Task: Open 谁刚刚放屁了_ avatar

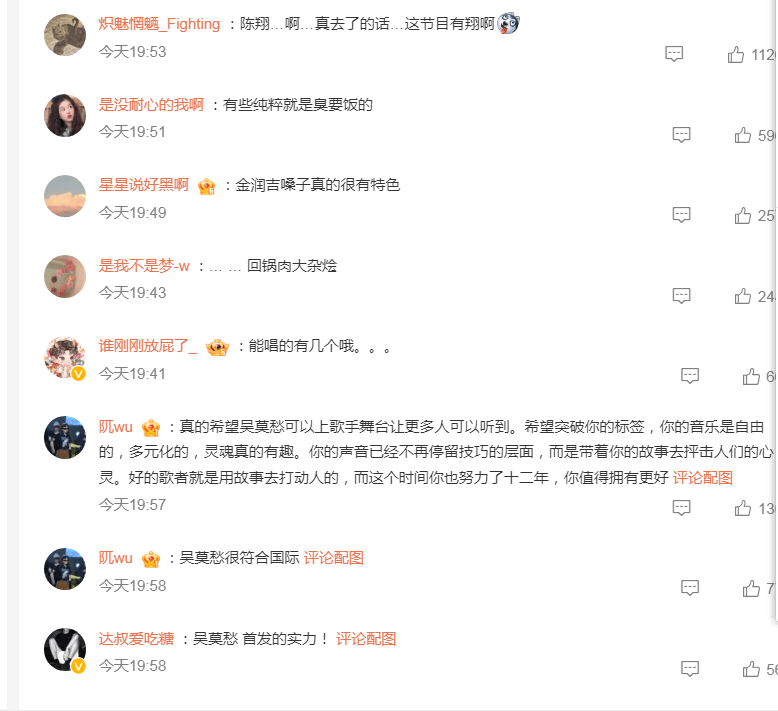Action: click(x=65, y=357)
